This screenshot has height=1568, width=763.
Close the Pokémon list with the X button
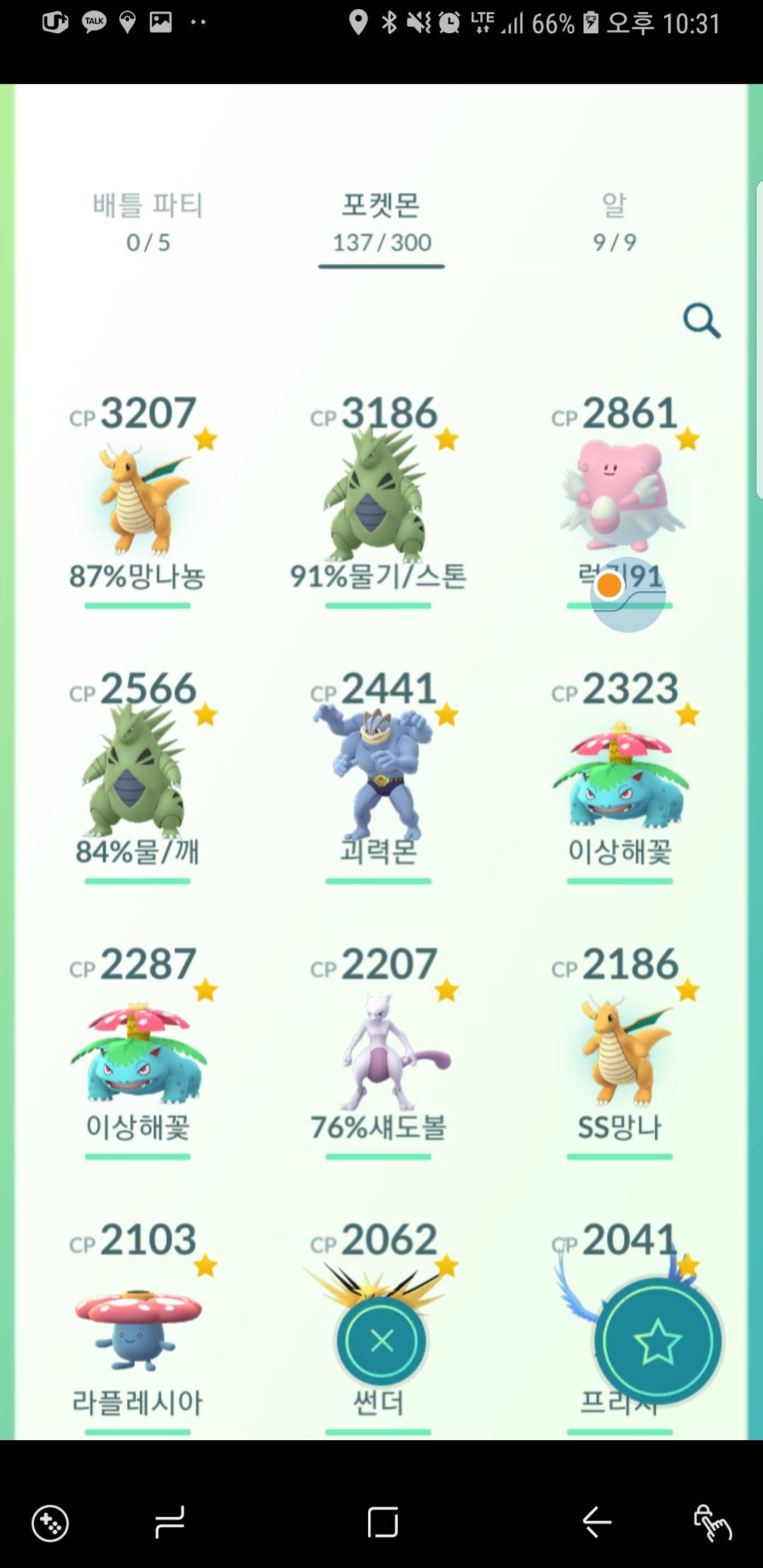point(381,1341)
